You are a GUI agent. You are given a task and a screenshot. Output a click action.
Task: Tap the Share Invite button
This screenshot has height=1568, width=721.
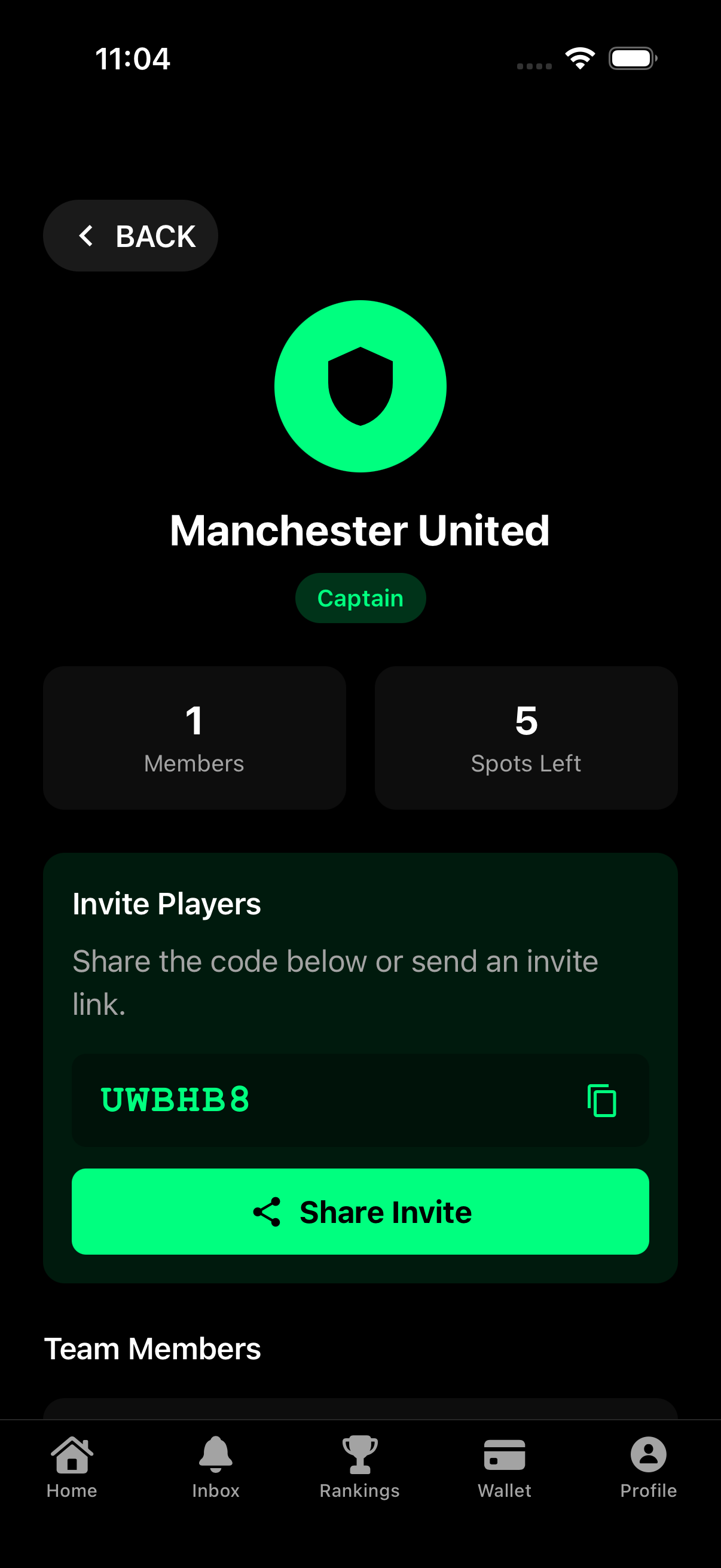pos(360,1212)
